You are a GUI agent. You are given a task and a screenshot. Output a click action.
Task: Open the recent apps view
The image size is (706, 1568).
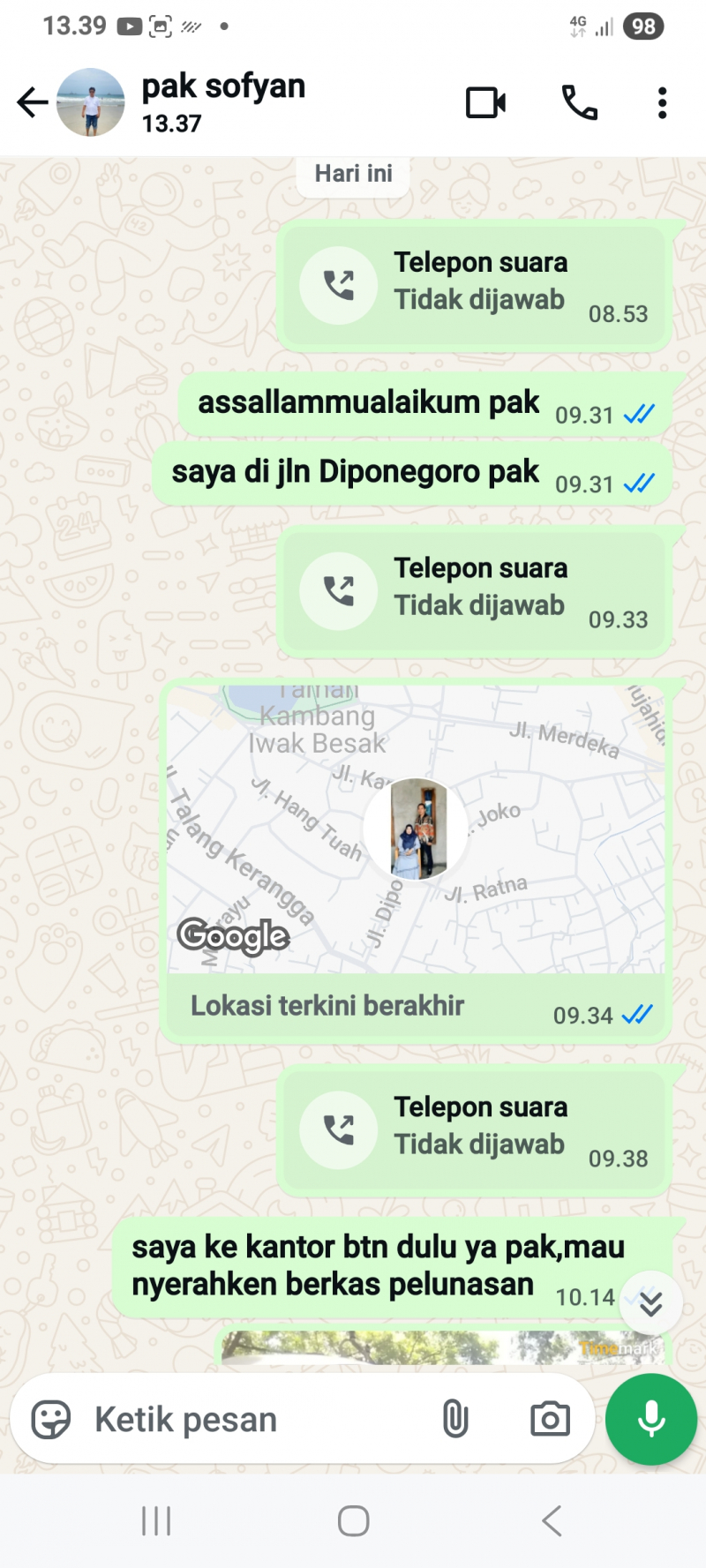156,1520
